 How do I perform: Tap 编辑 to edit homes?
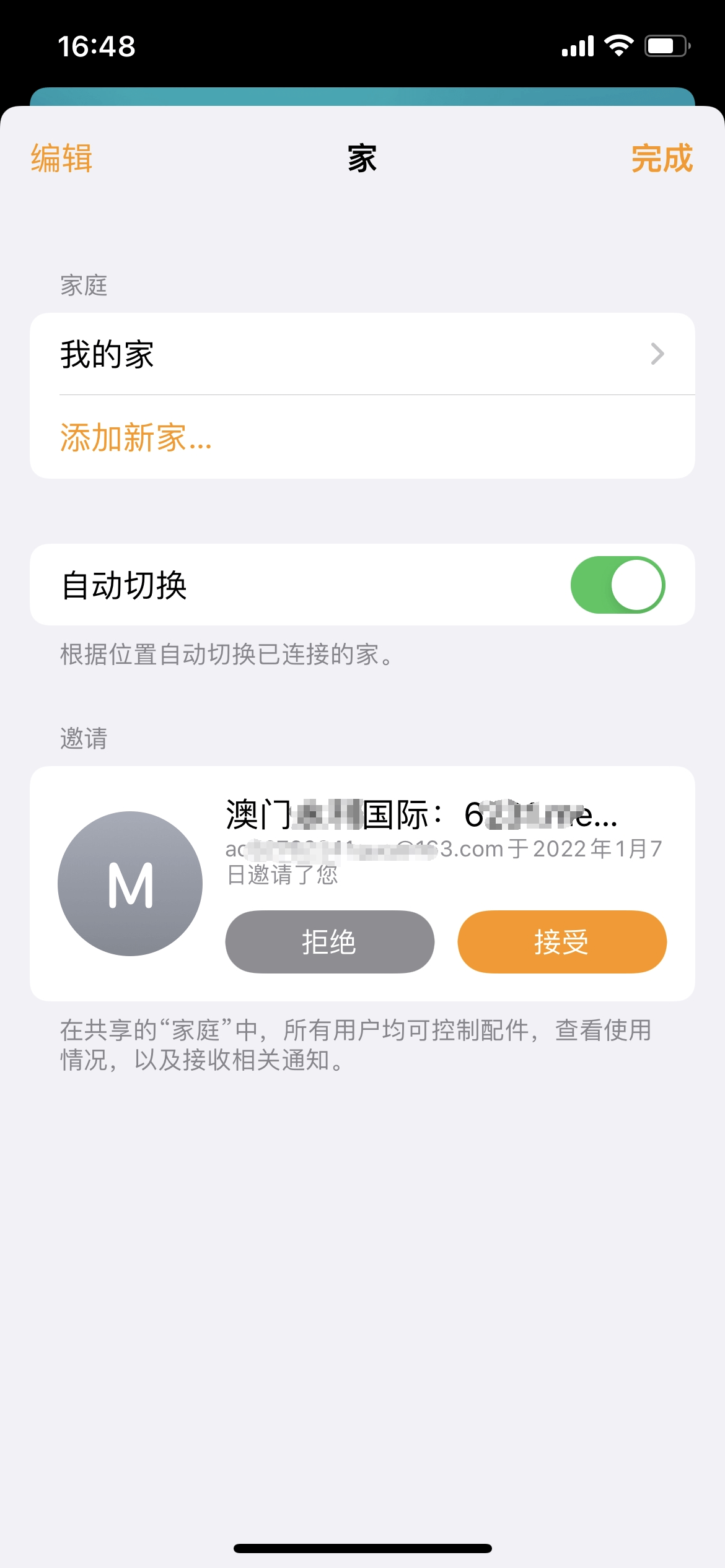pos(61,159)
